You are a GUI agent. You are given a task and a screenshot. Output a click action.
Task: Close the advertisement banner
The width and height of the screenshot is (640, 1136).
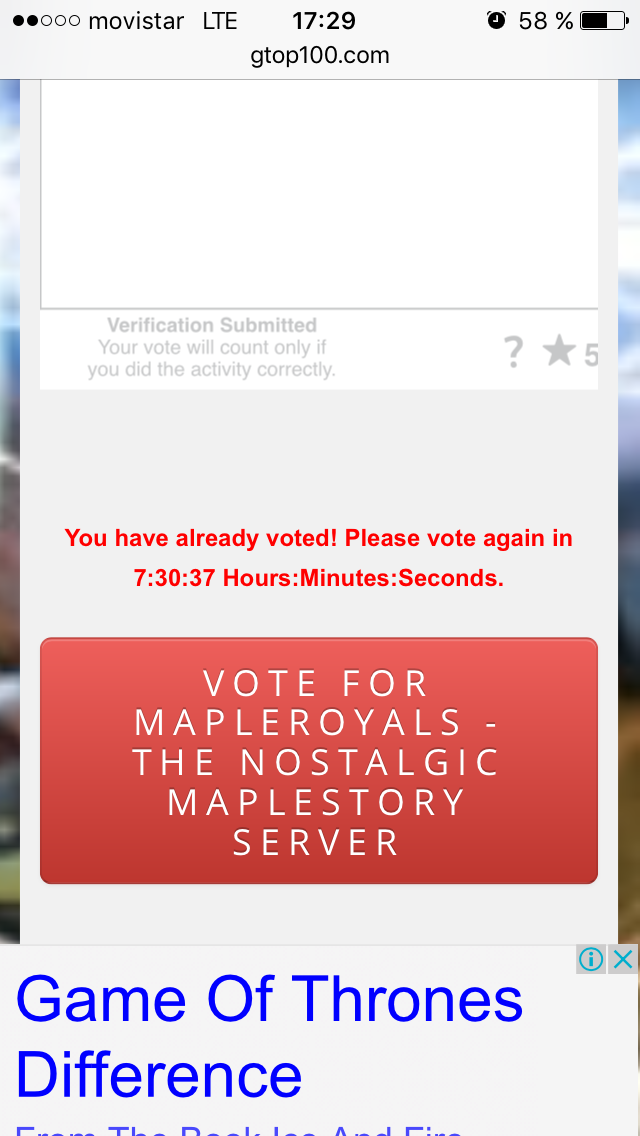pyautogui.click(x=623, y=960)
